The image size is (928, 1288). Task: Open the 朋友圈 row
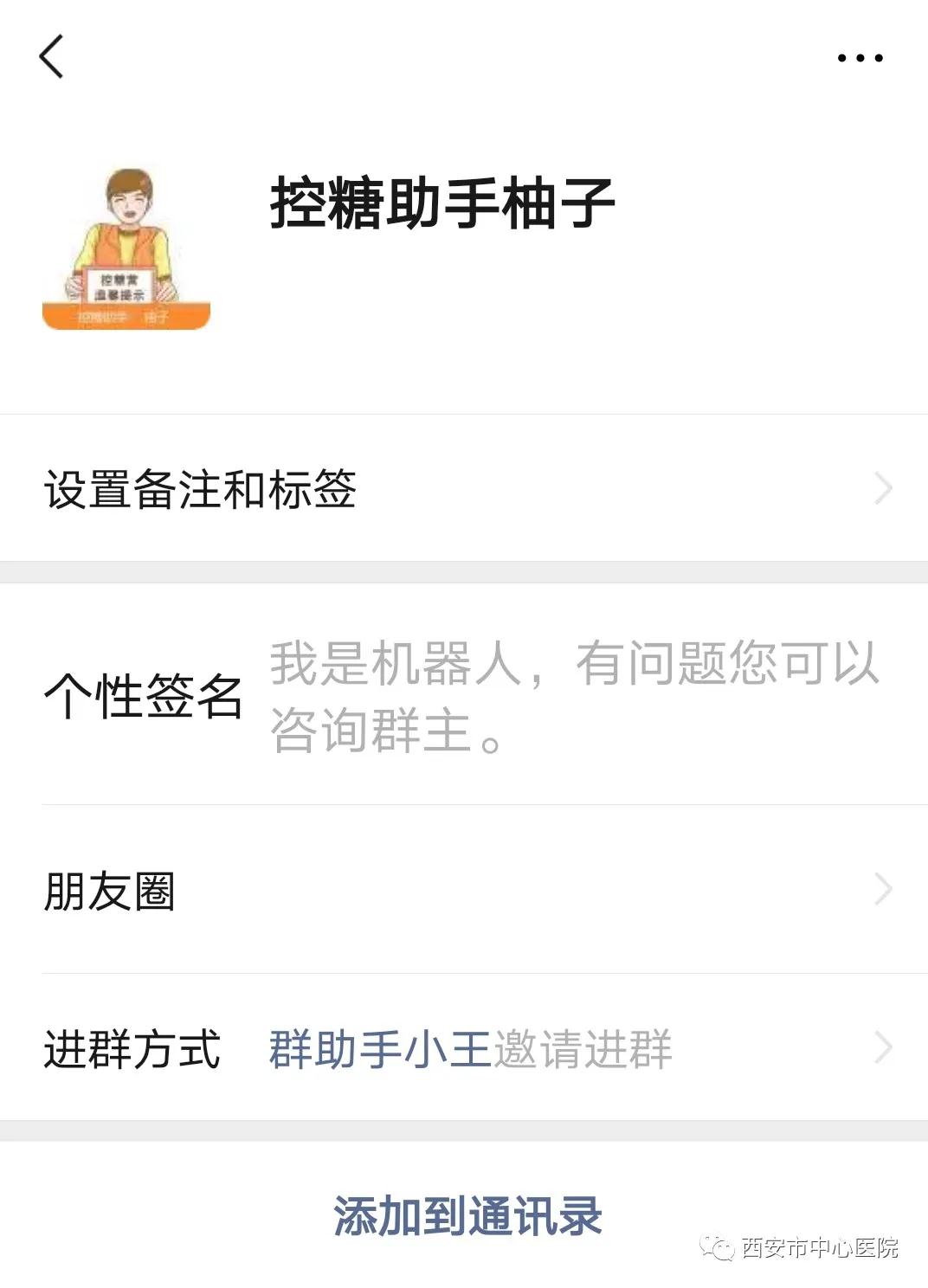click(x=464, y=890)
